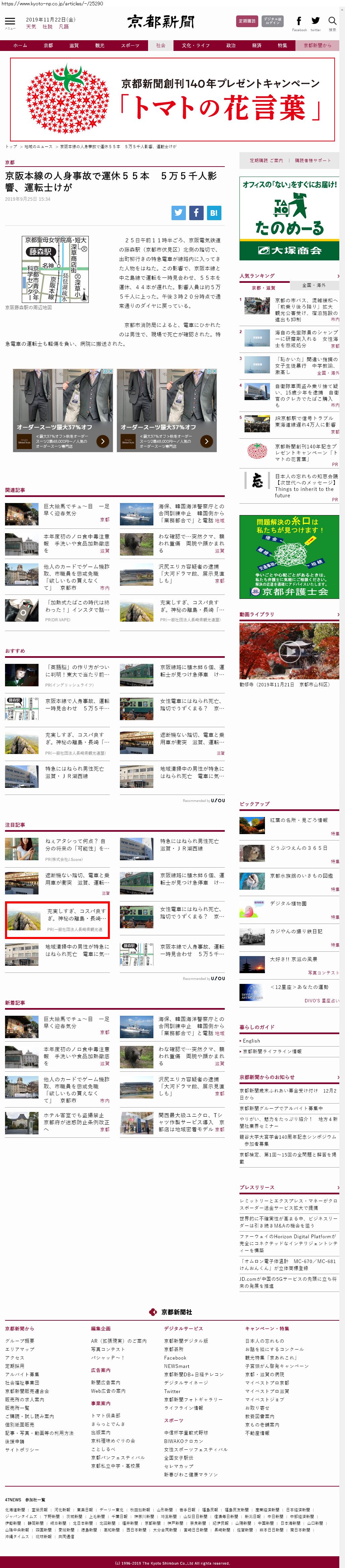Image resolution: width=345 pixels, height=1568 pixels.
Task: Open the デジタル版ログイン button
Action: pyautogui.click(x=273, y=21)
